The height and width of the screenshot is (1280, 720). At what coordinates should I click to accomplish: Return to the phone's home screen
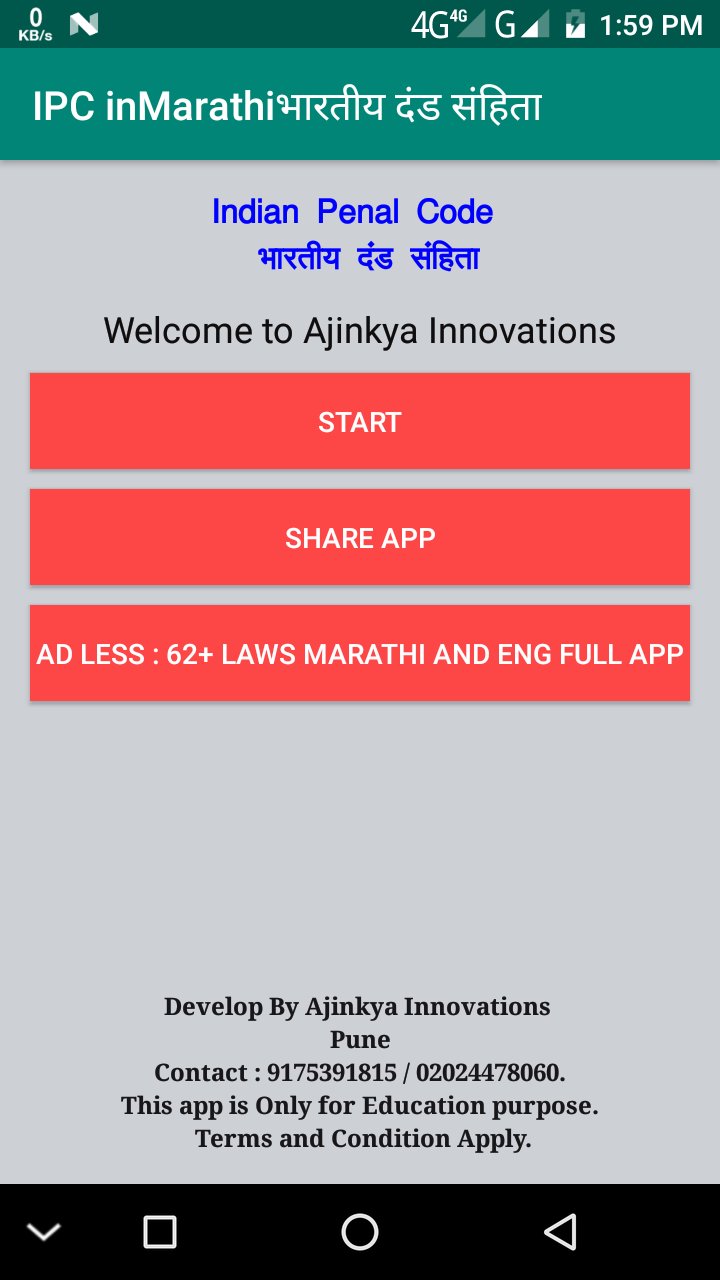pos(360,1231)
